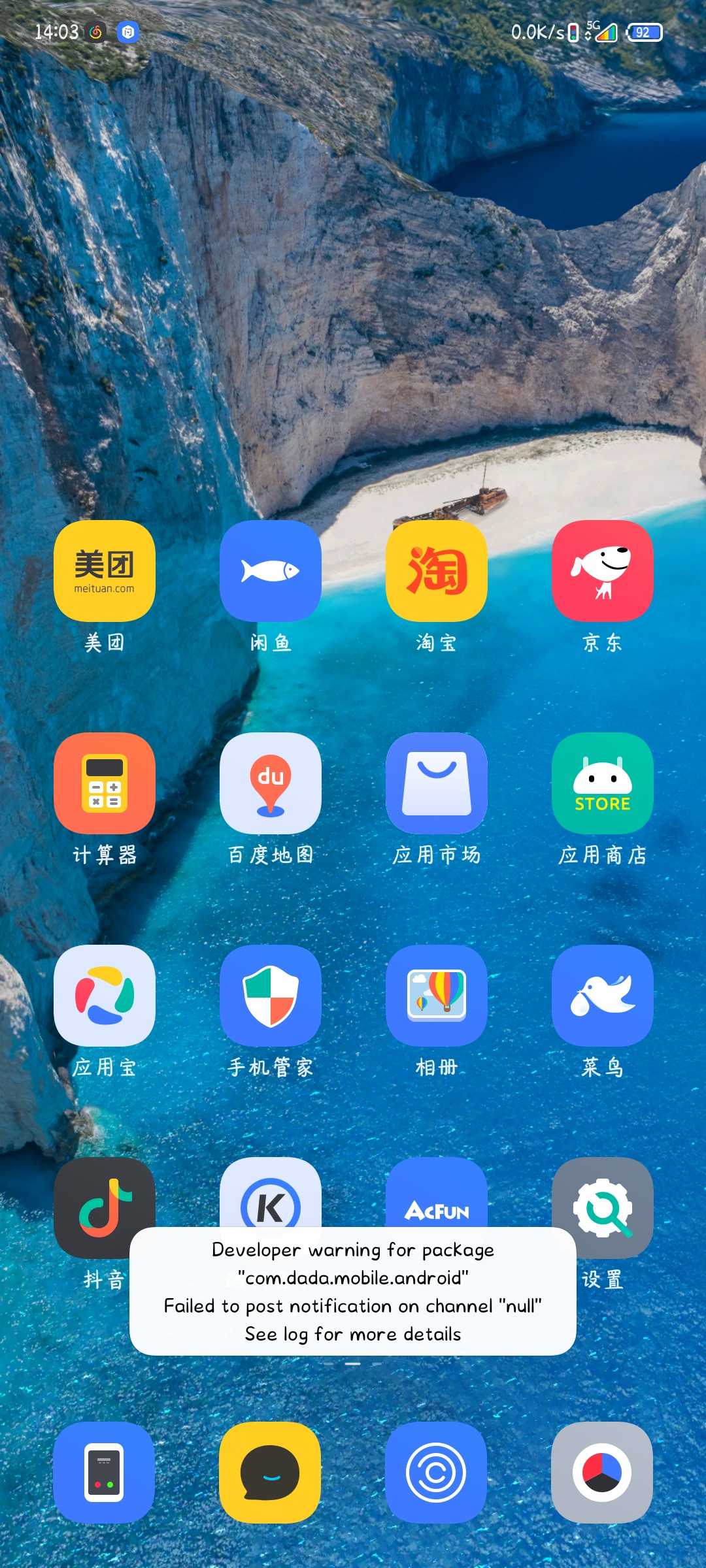The image size is (706, 1568).
Task: Launch Baidu Maps (百度地图)
Action: click(x=271, y=783)
